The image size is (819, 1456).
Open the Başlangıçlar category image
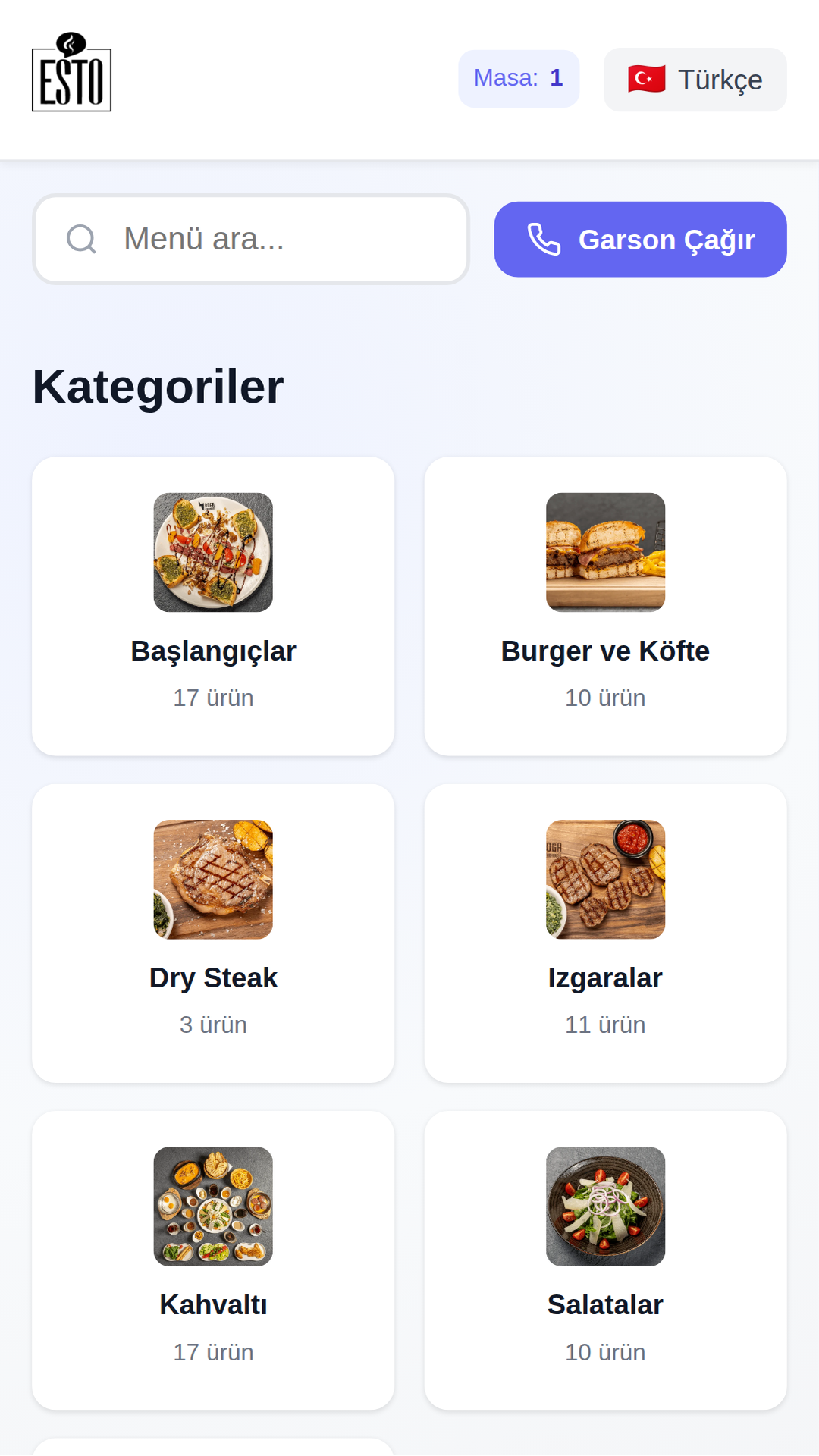pyautogui.click(x=213, y=551)
